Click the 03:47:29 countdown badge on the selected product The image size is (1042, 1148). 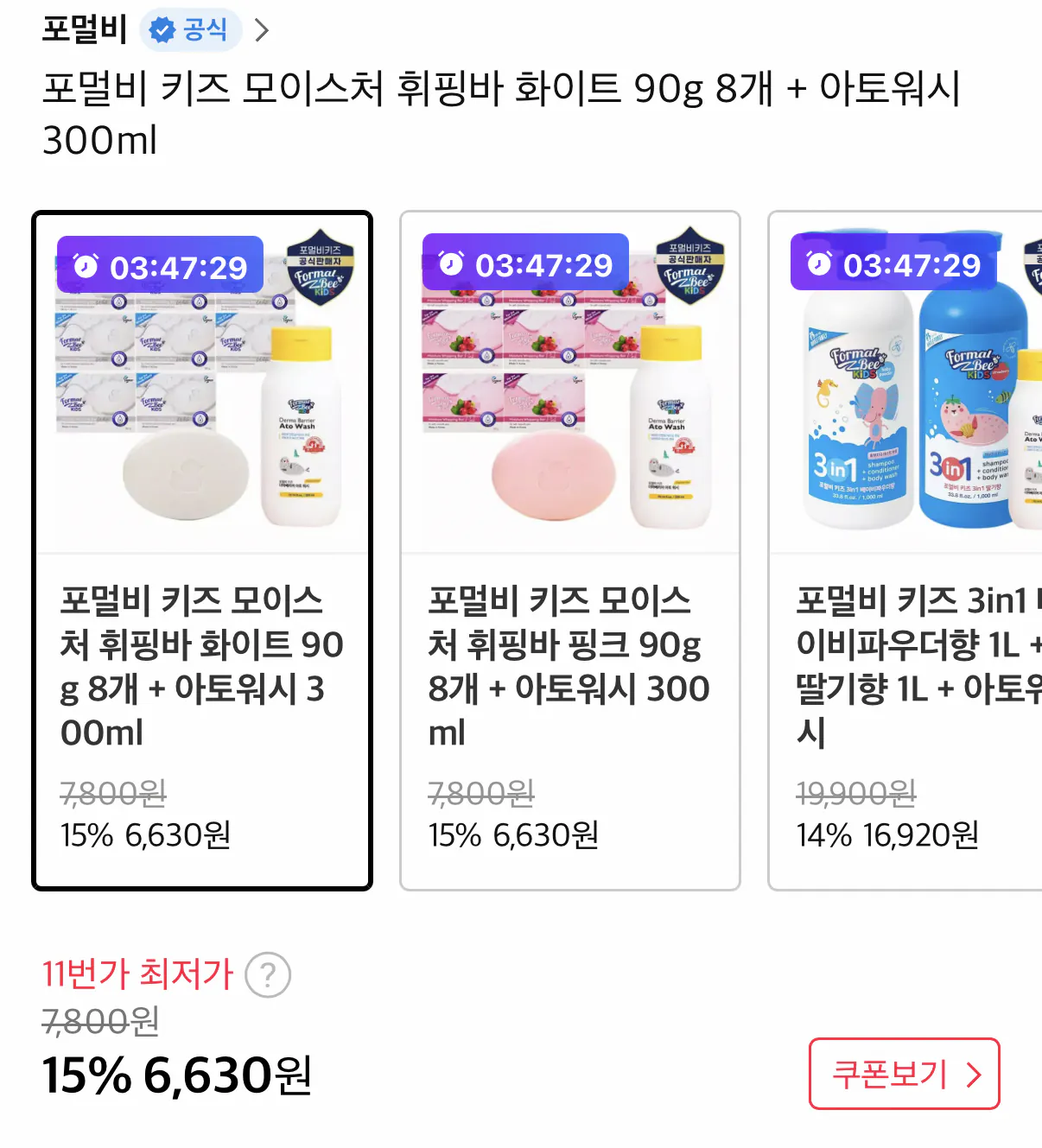(x=160, y=264)
